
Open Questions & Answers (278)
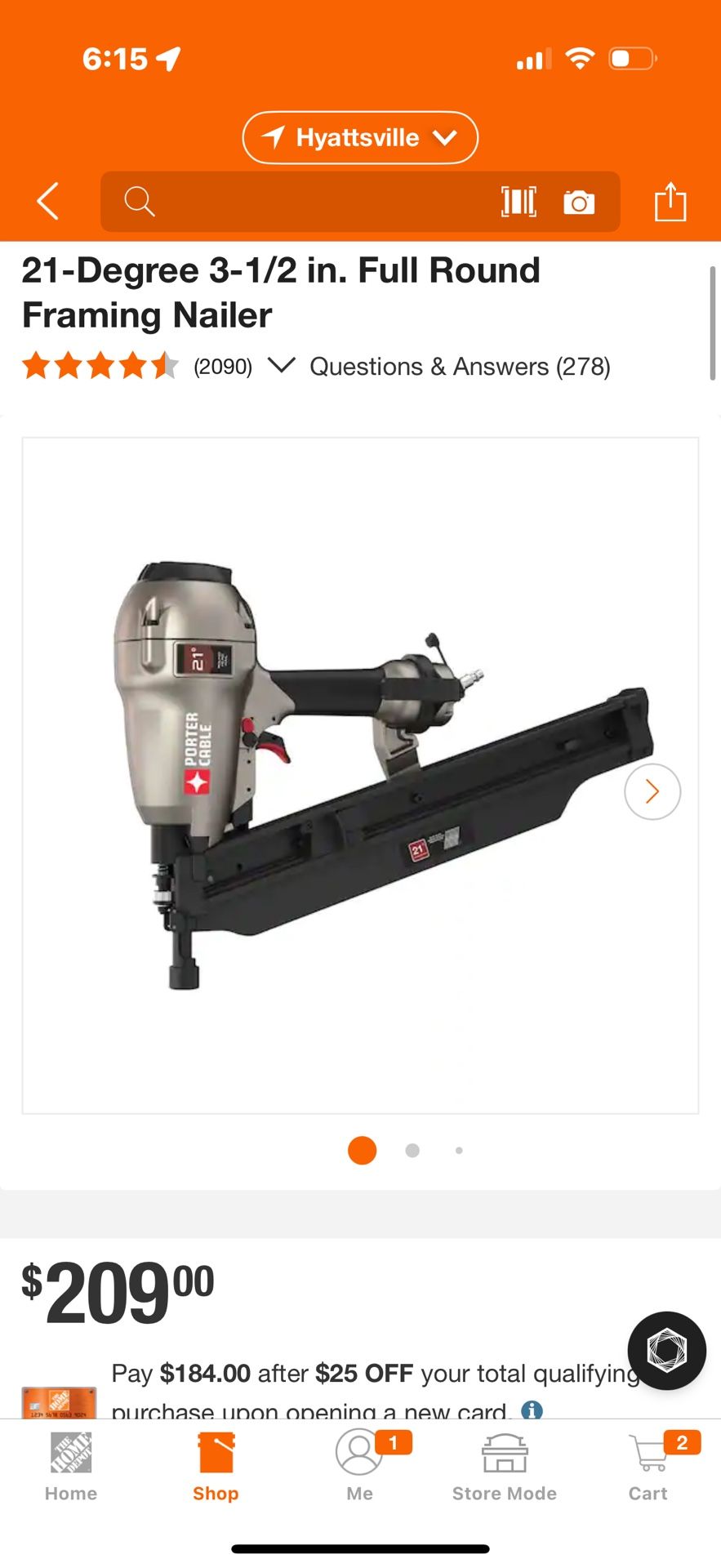click(x=459, y=366)
